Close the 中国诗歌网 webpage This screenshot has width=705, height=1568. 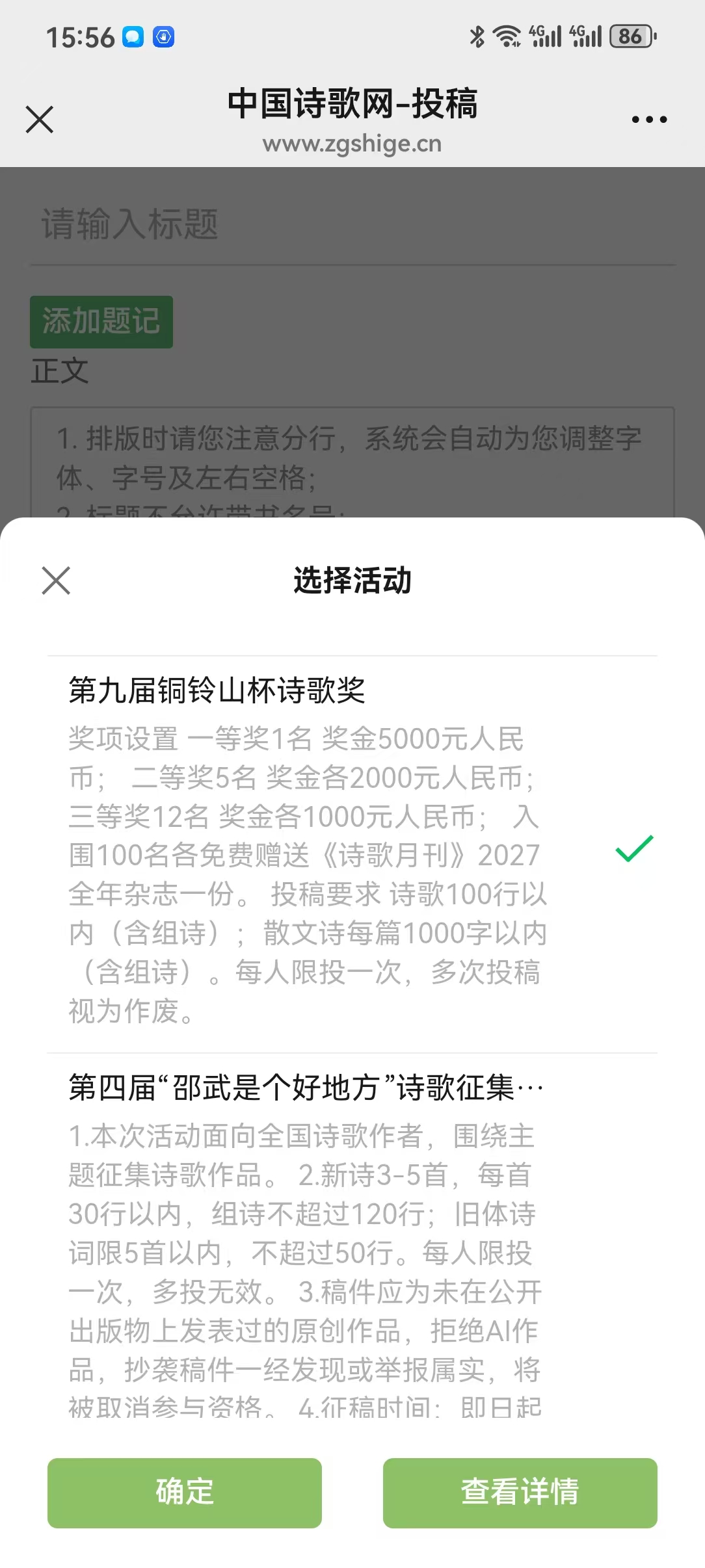point(40,120)
